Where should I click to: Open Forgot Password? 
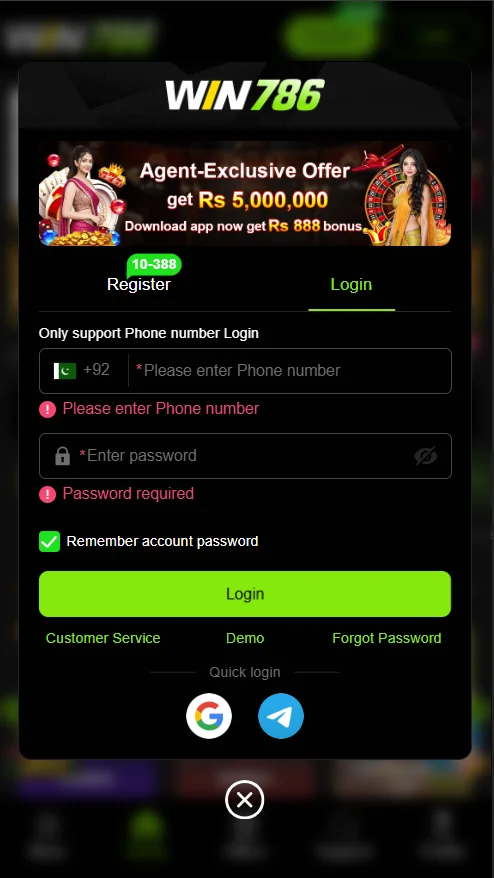pos(386,638)
